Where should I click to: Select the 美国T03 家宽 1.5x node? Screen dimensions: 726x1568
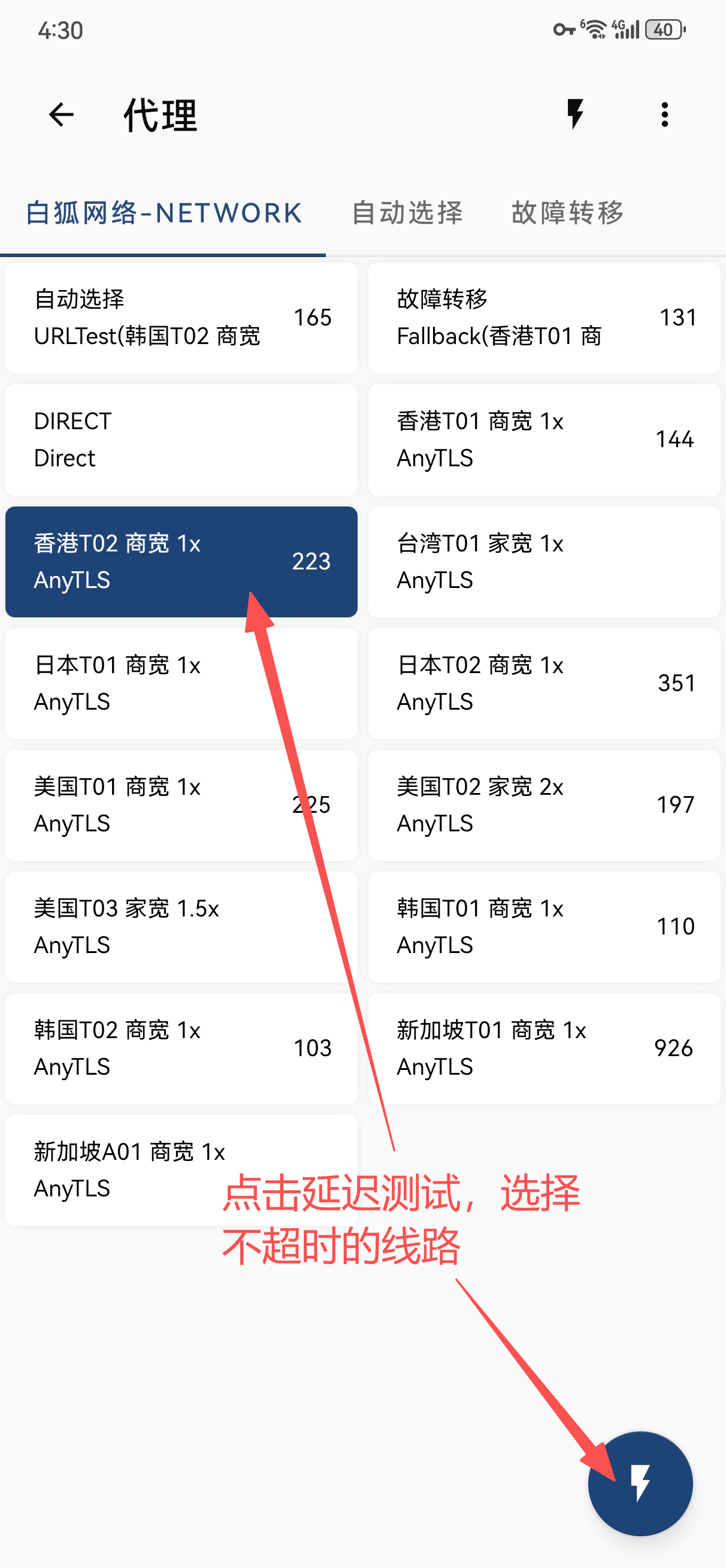coord(181,927)
